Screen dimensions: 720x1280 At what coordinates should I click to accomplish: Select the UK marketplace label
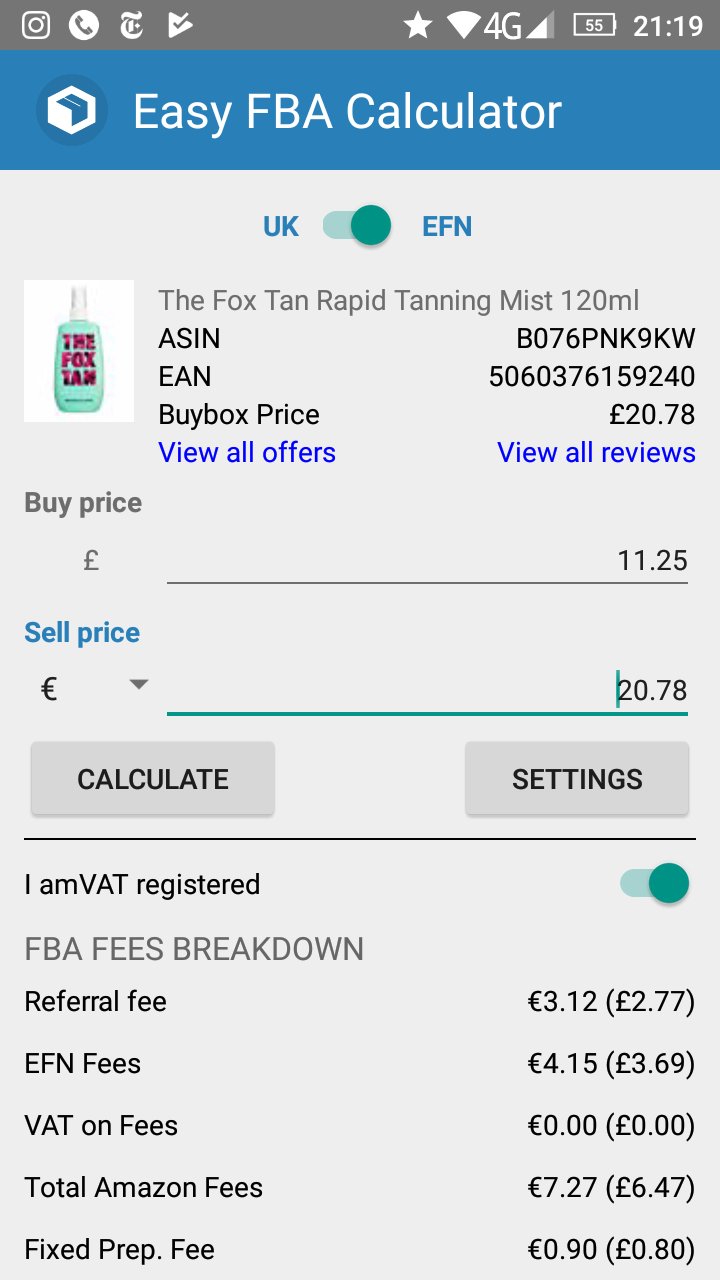point(280,226)
